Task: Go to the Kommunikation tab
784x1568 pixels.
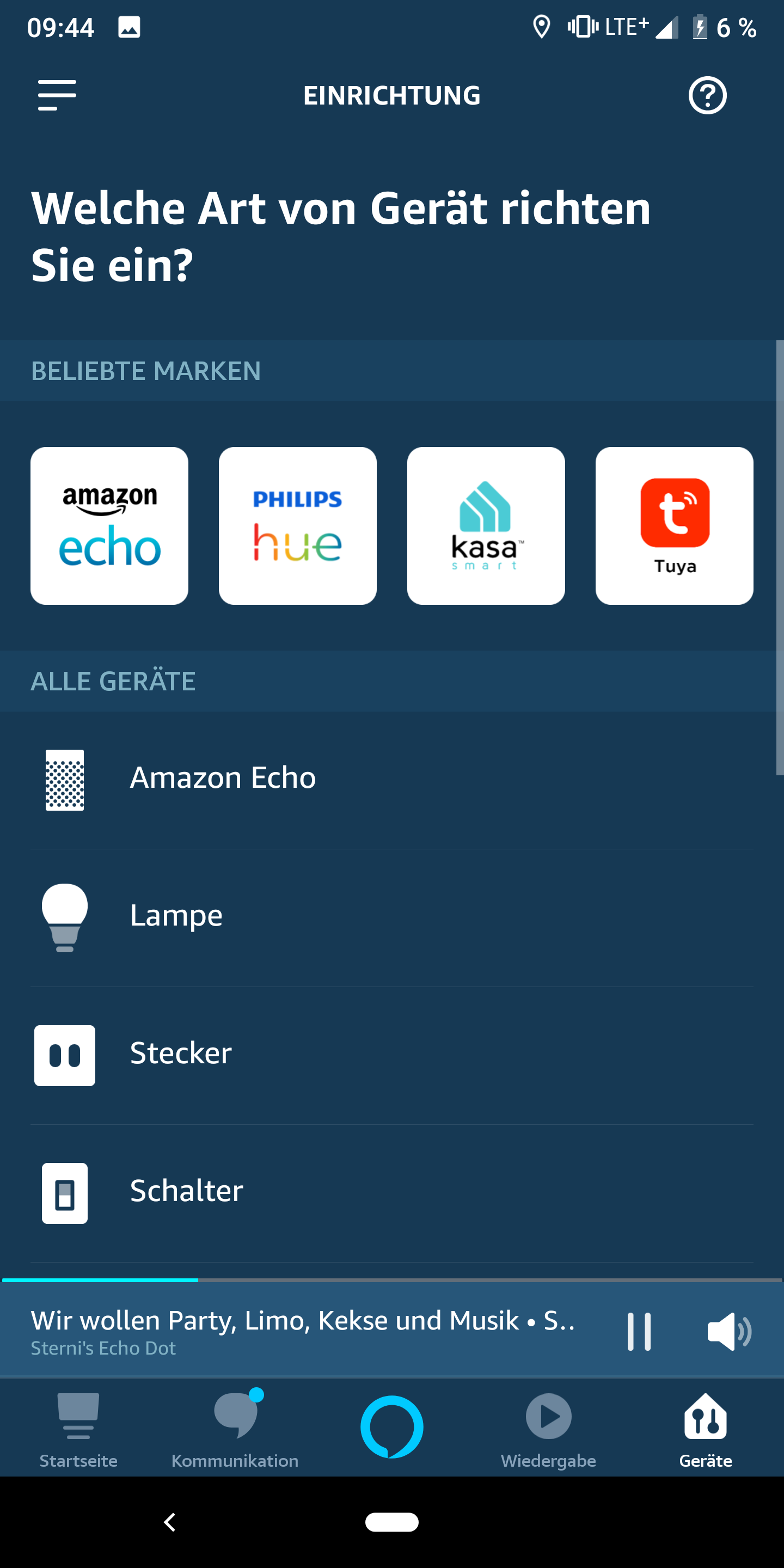Action: point(235,1428)
